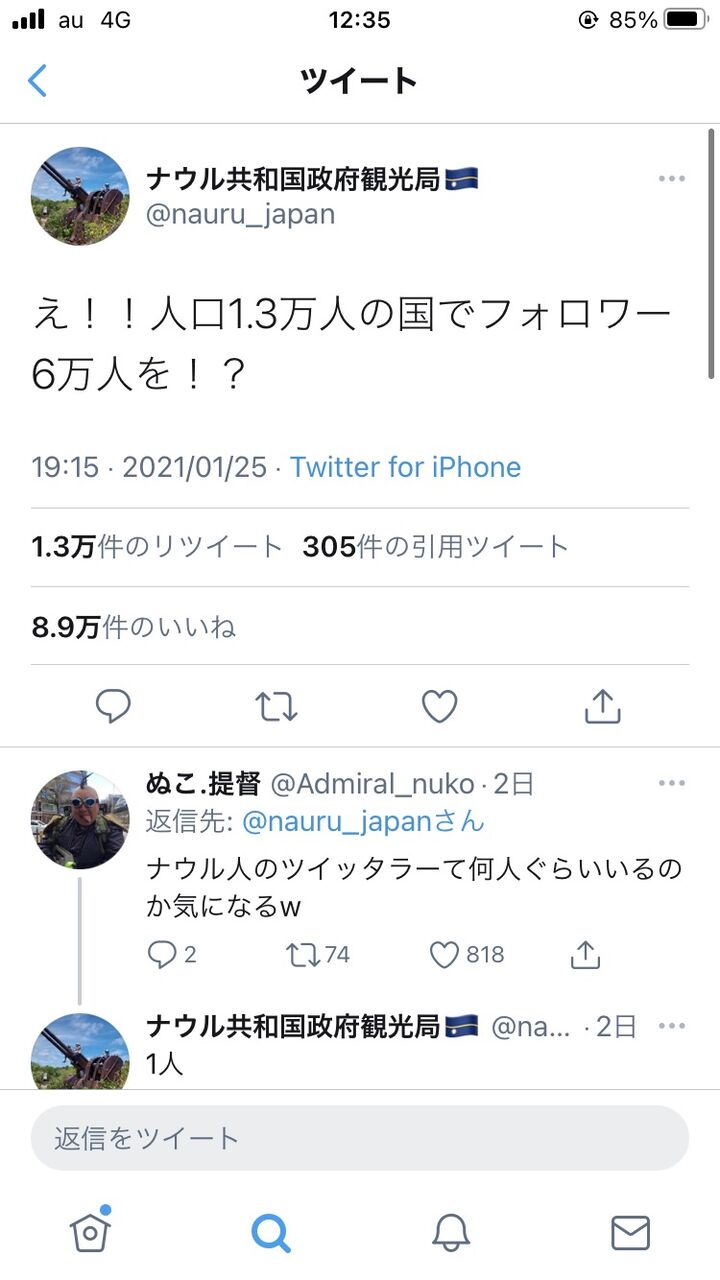Screen dimensions: 720x1280
Task: Share Admiral_nuko's reply via the share icon
Action: [585, 954]
